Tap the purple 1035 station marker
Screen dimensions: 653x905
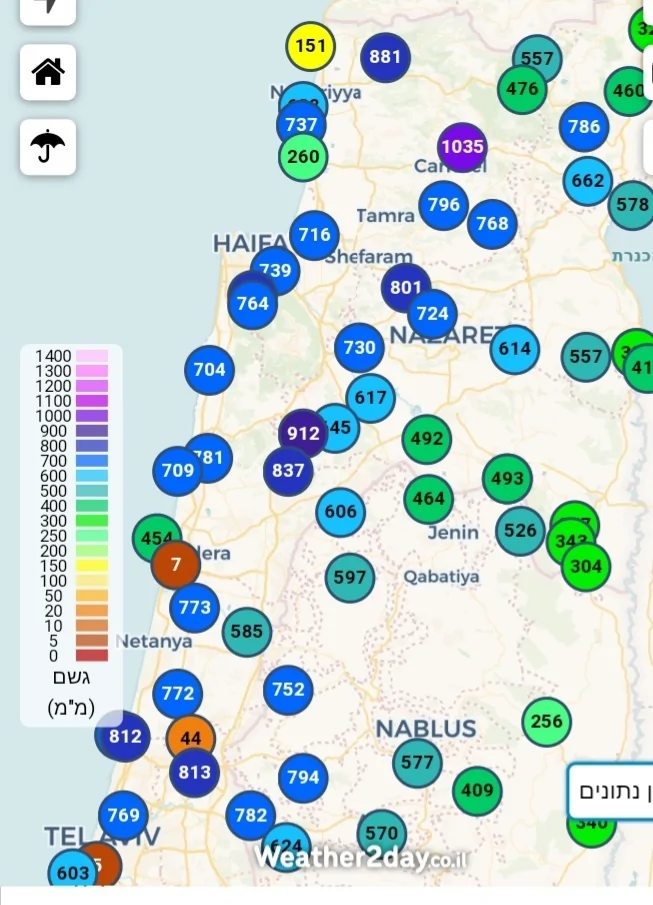[462, 147]
